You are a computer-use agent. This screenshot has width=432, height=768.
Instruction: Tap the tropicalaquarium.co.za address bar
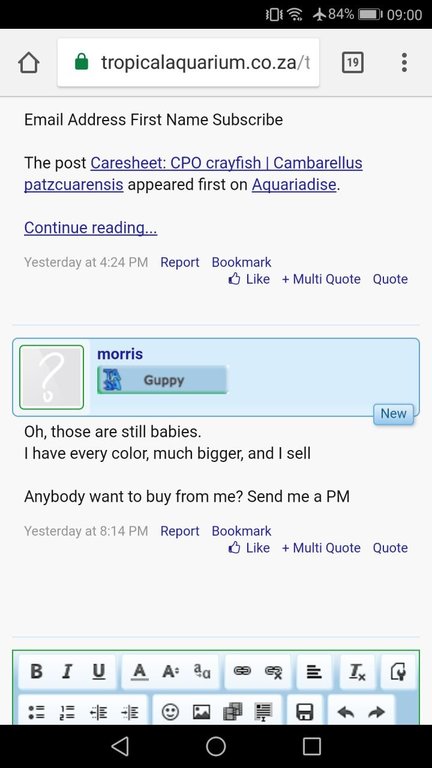[x=188, y=63]
